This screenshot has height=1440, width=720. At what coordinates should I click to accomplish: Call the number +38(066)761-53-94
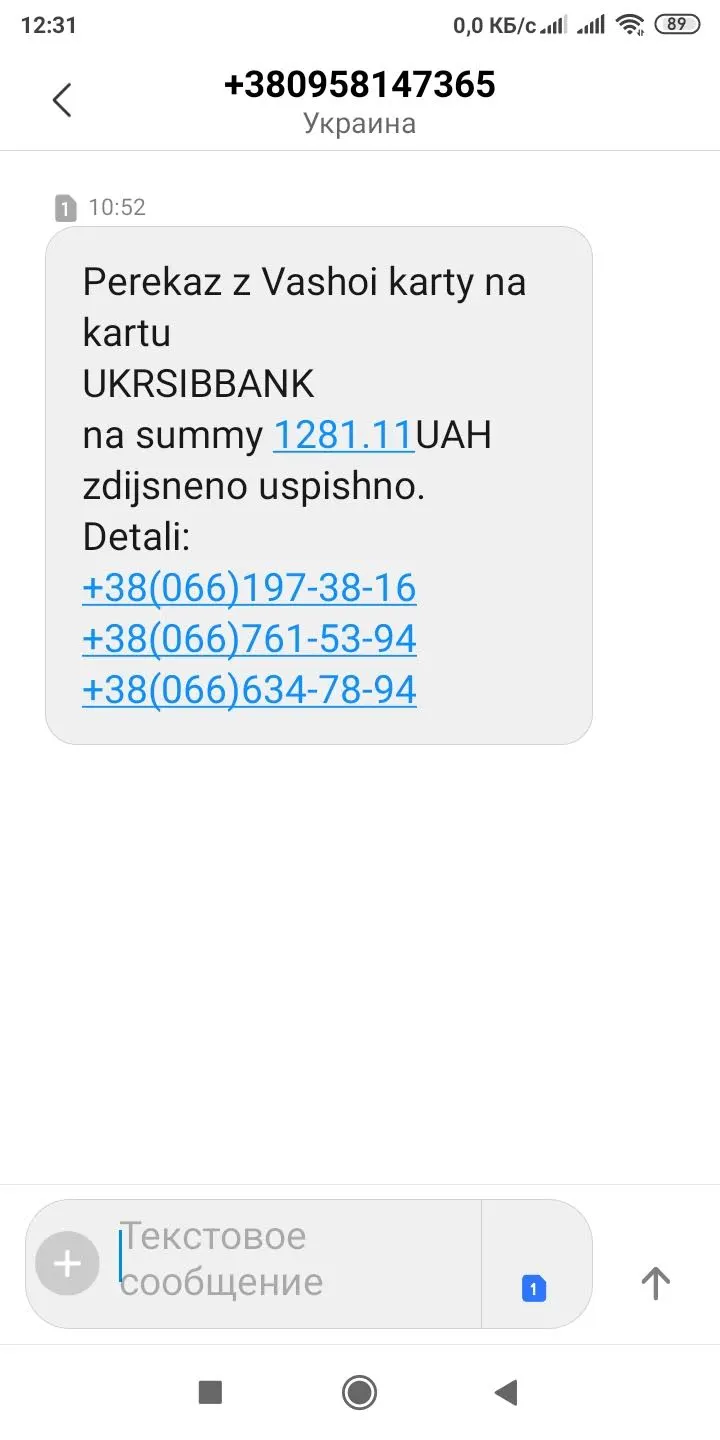(x=248, y=638)
